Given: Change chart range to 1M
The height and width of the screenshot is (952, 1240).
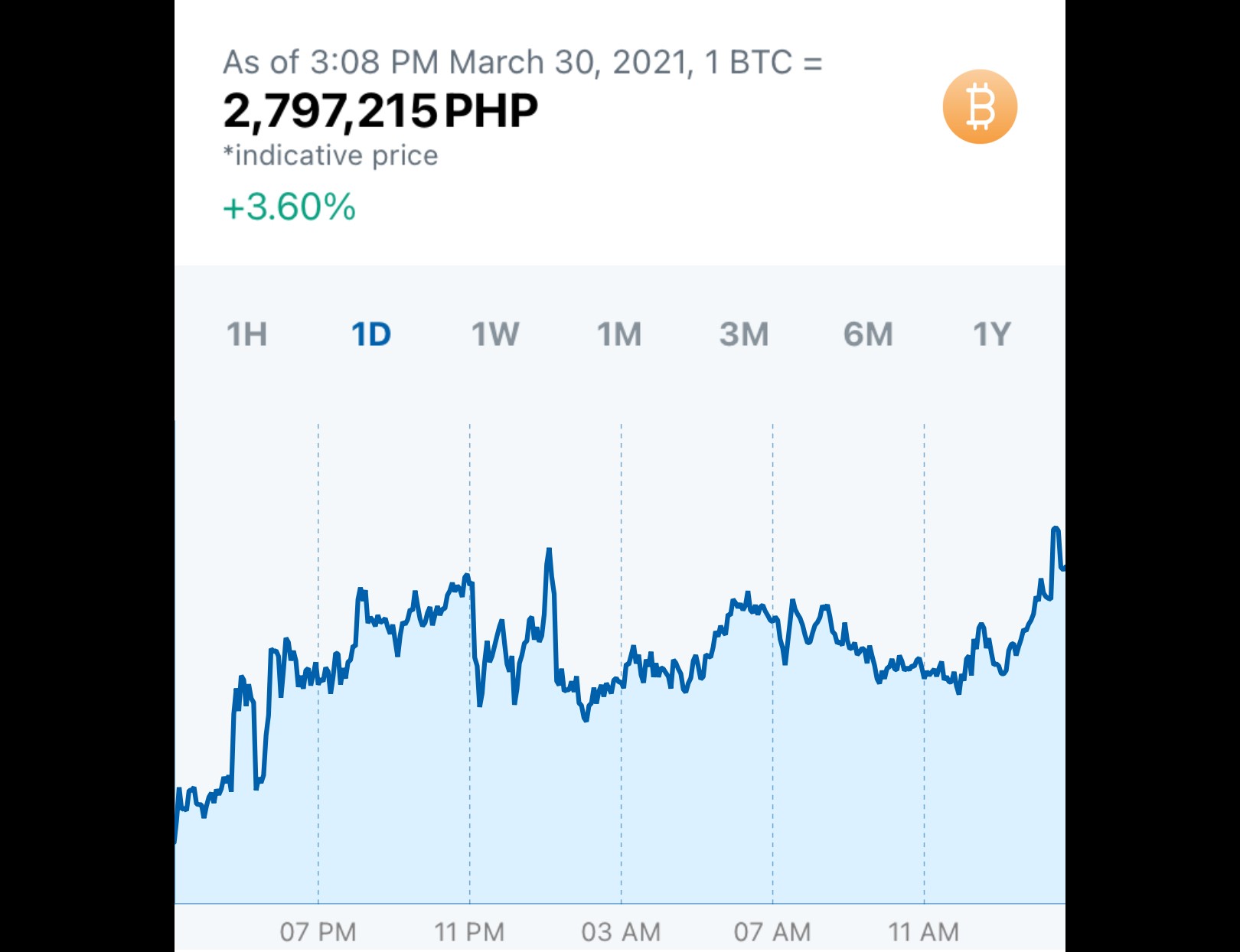Looking at the screenshot, I should point(619,334).
